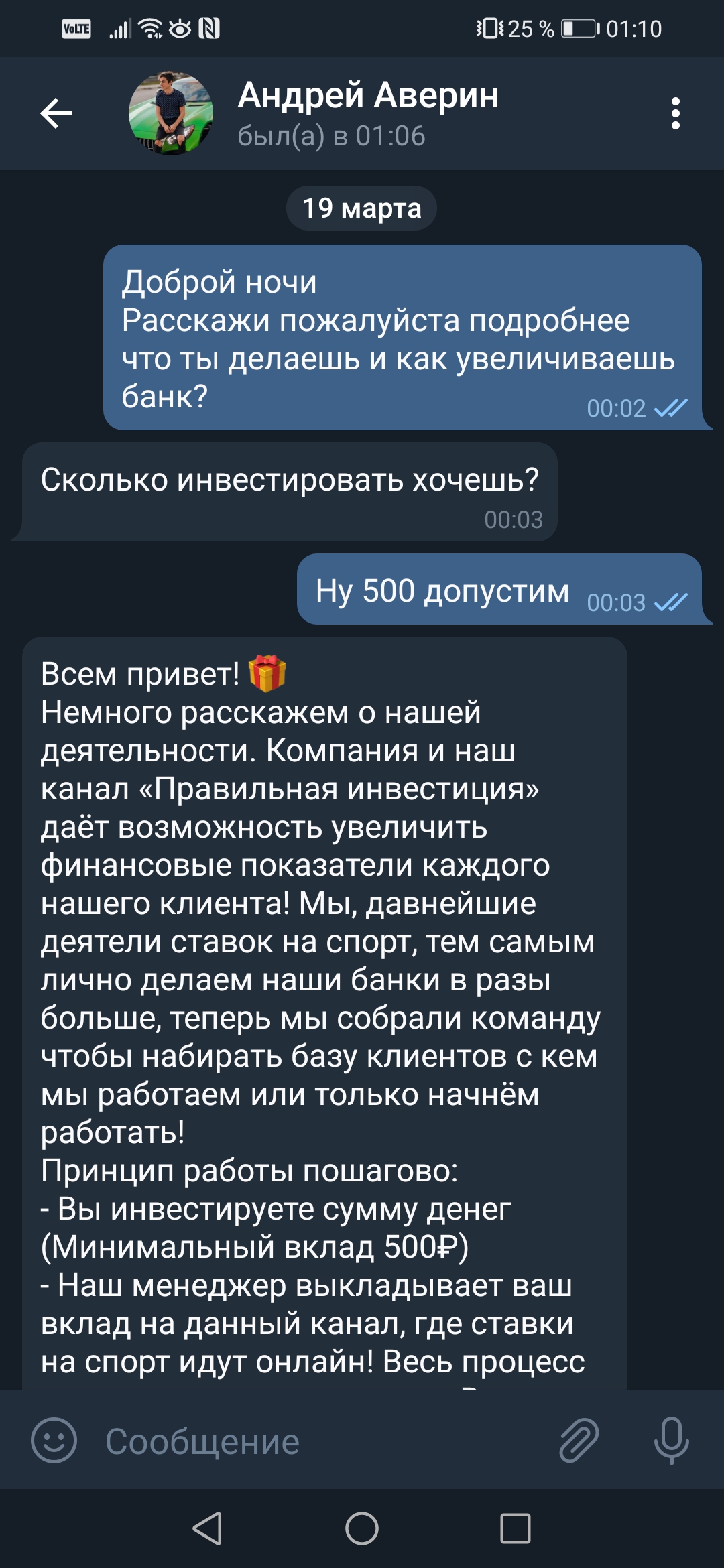Go back to the chat list
The width and height of the screenshot is (724, 1568).
coord(56,113)
